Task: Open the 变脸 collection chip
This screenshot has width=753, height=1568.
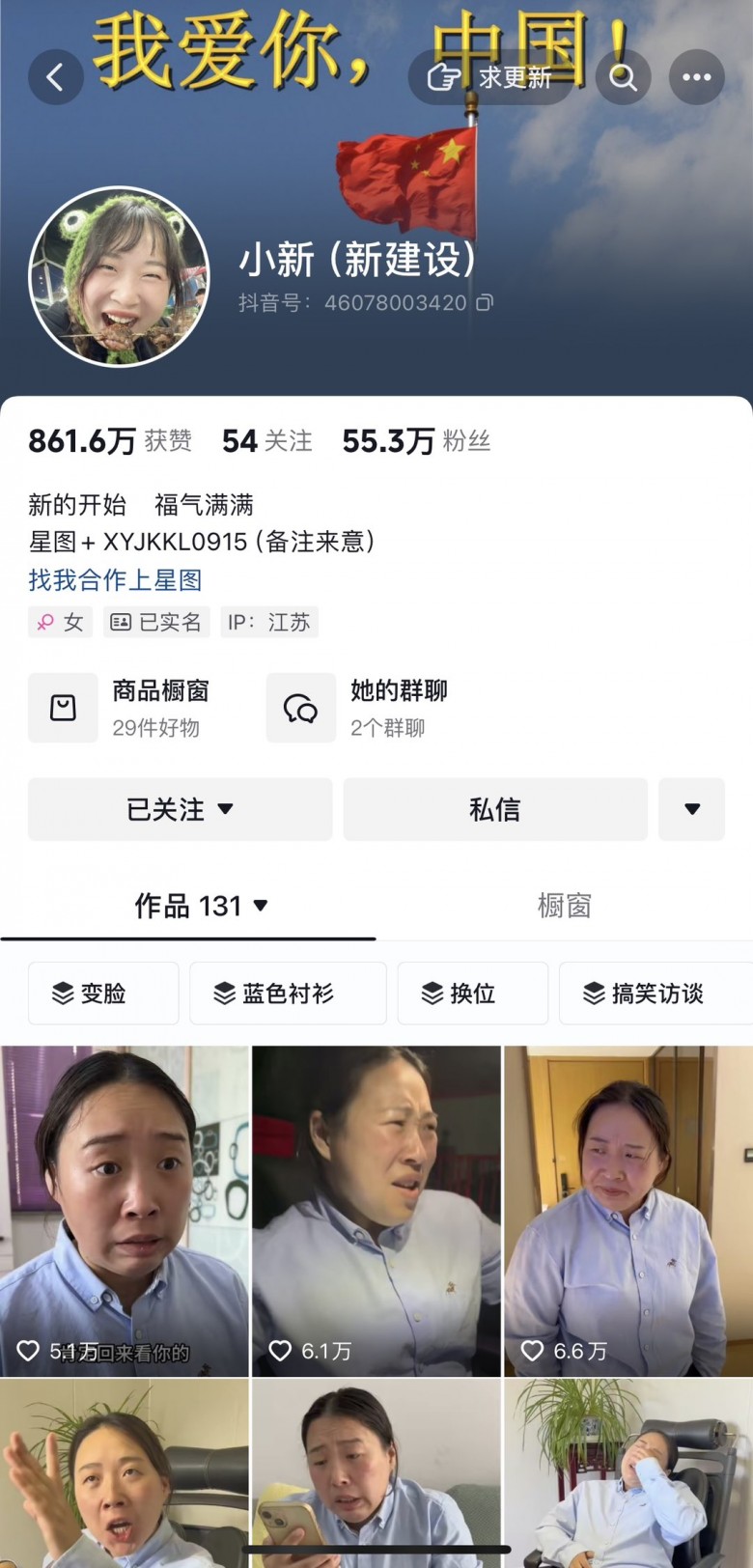Action: [103, 993]
